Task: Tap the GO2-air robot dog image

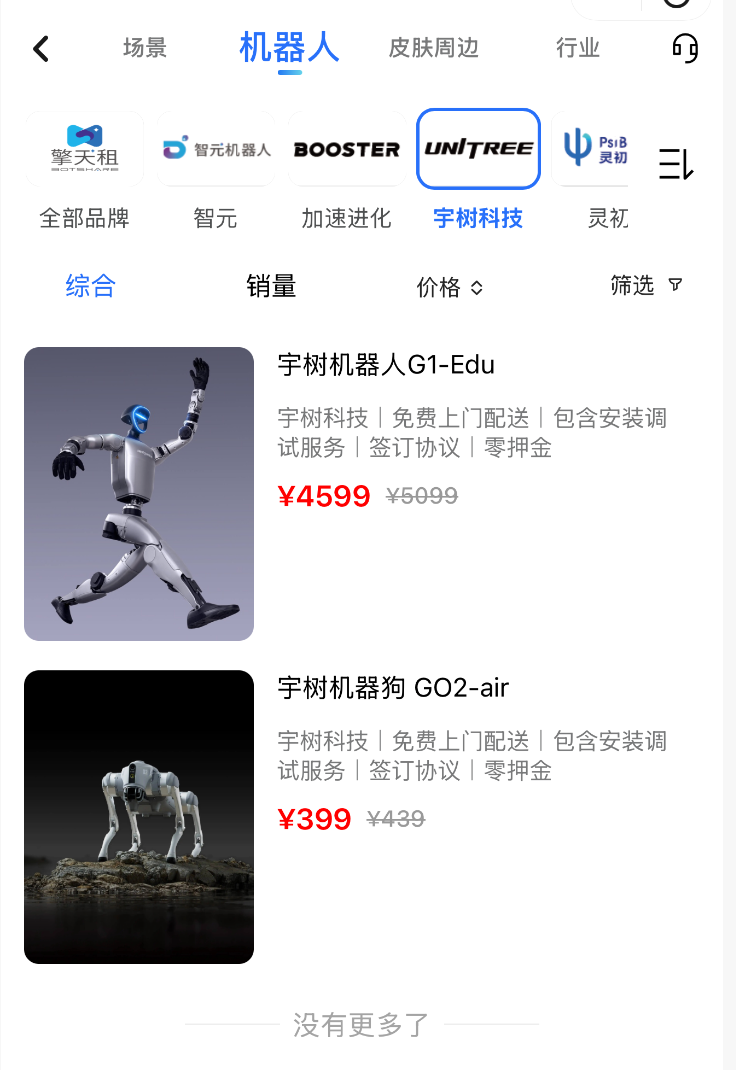Action: tap(138, 816)
